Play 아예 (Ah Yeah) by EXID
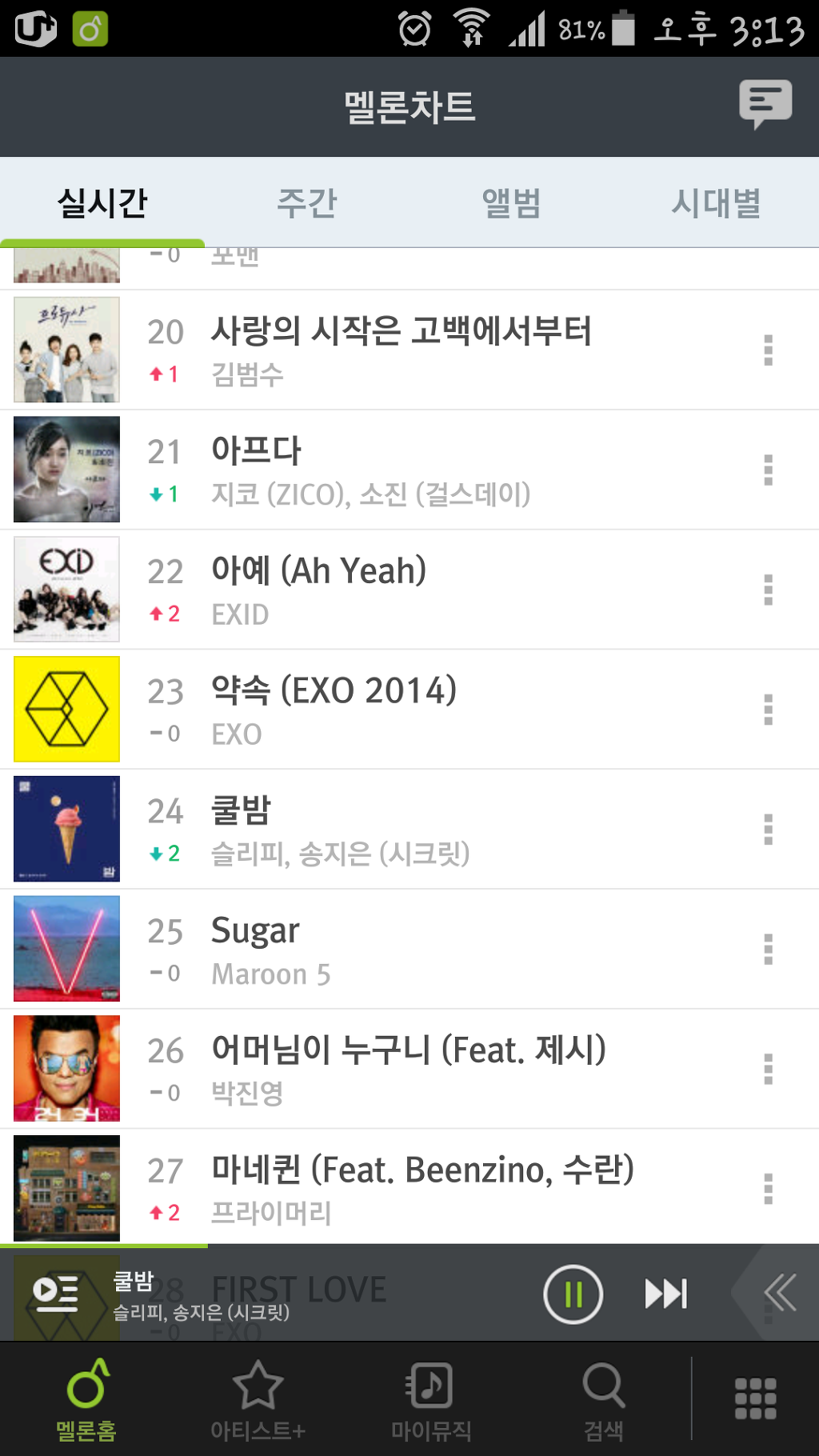Screen dimensions: 819x1456 click(400, 589)
